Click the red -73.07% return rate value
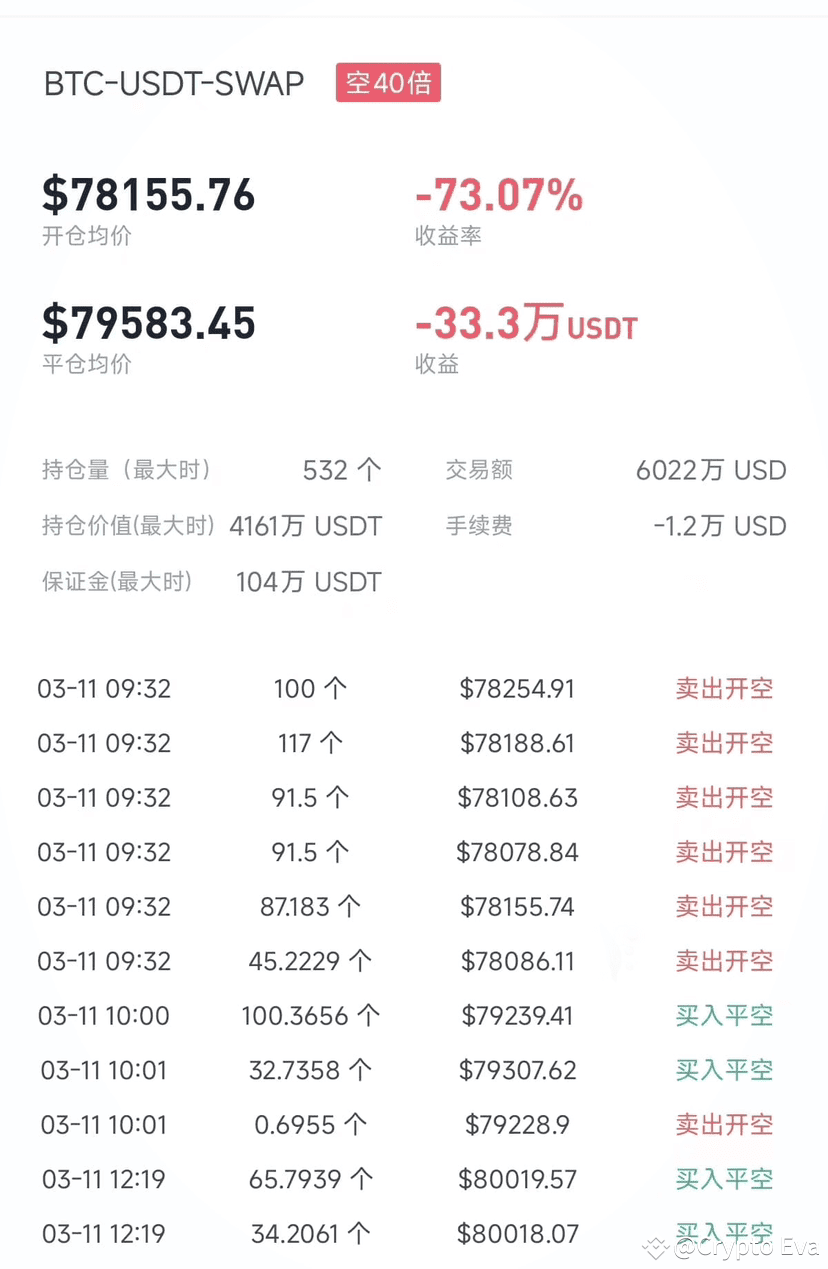Screen dimensions: 828x1269 (x=499, y=195)
